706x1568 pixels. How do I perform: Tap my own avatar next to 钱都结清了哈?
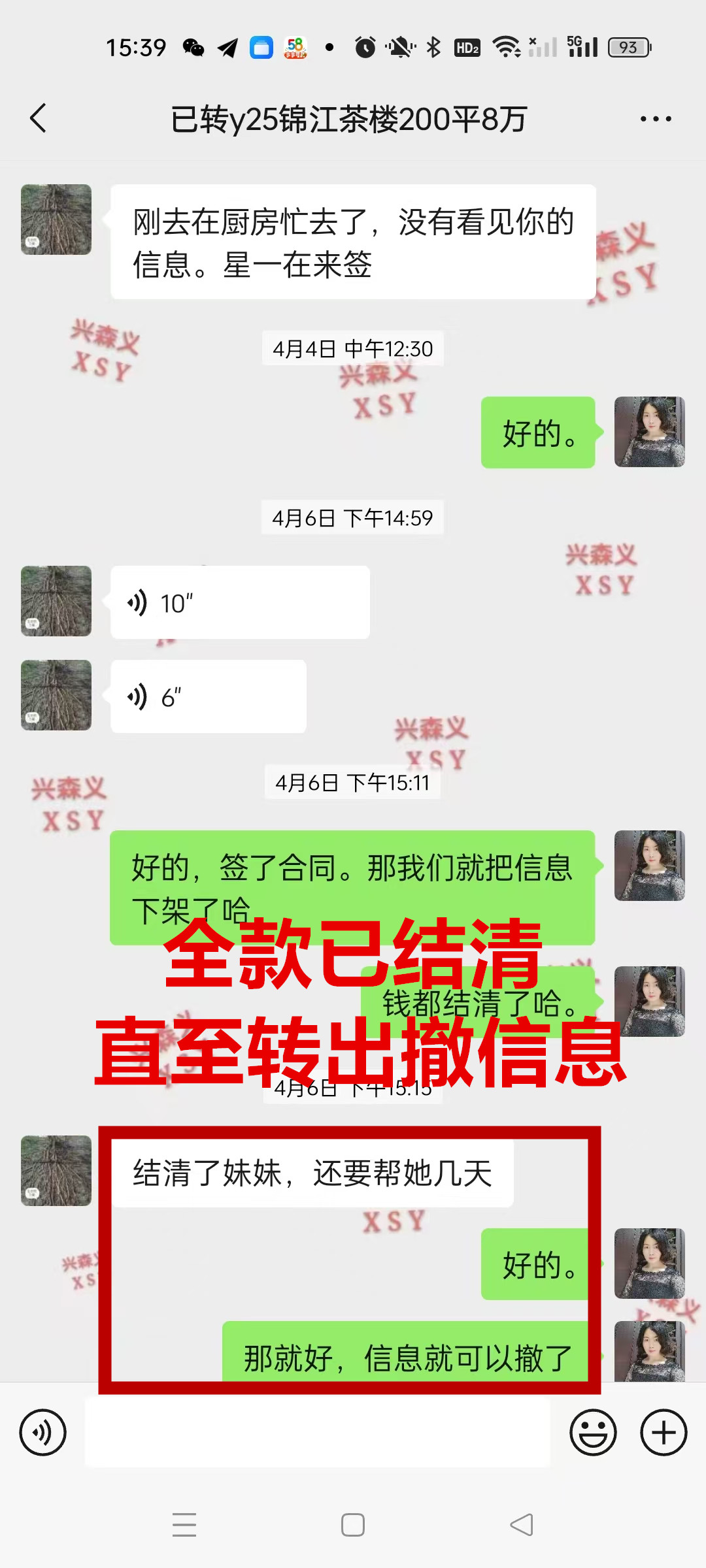coord(649,1001)
